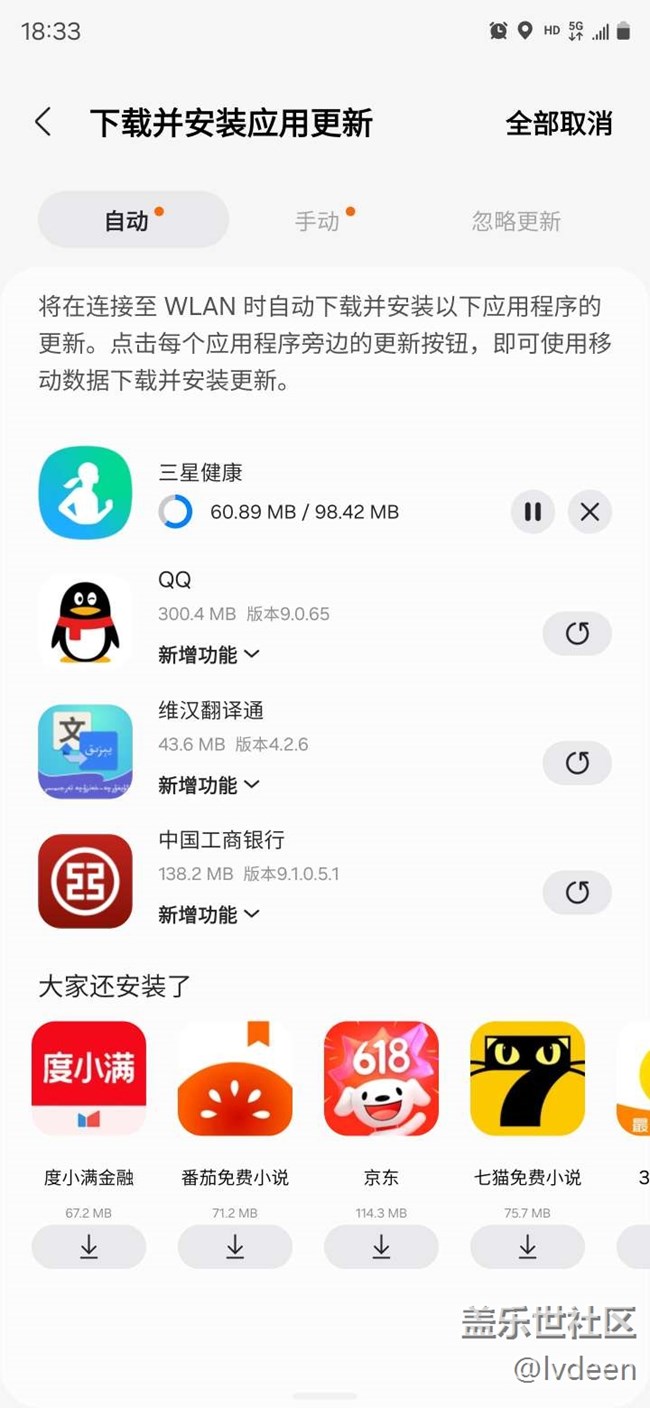
Task: Update QQ with the refresh button
Action: [x=577, y=633]
